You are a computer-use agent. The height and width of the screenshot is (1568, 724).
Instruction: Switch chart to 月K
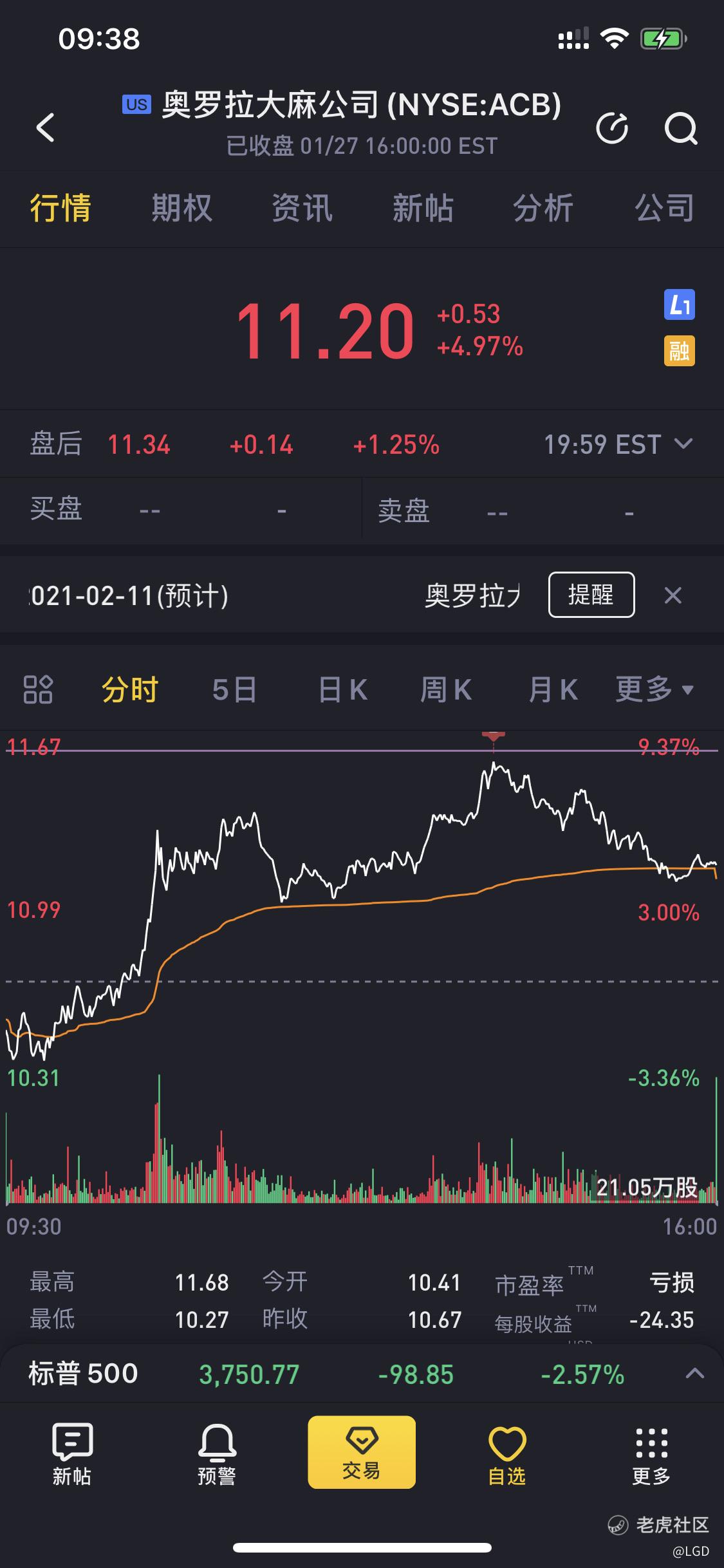(553, 690)
